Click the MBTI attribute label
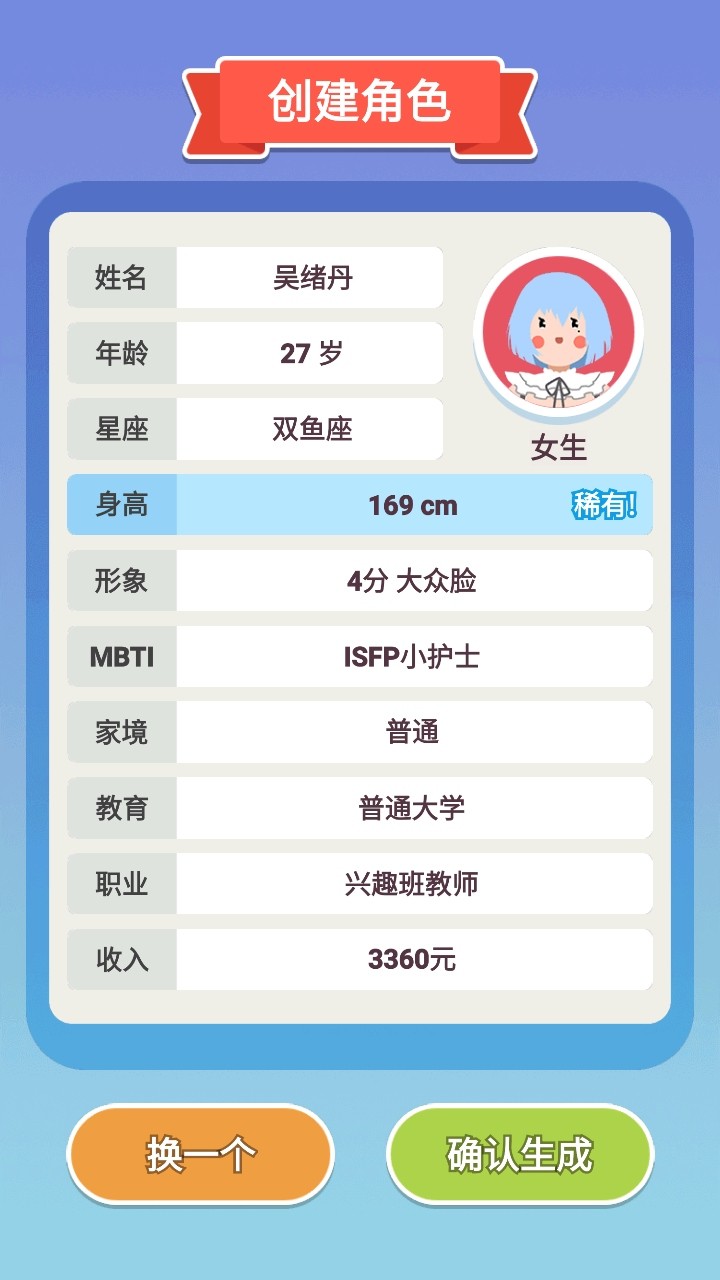Screen dimensions: 720x1280 click(x=122, y=656)
